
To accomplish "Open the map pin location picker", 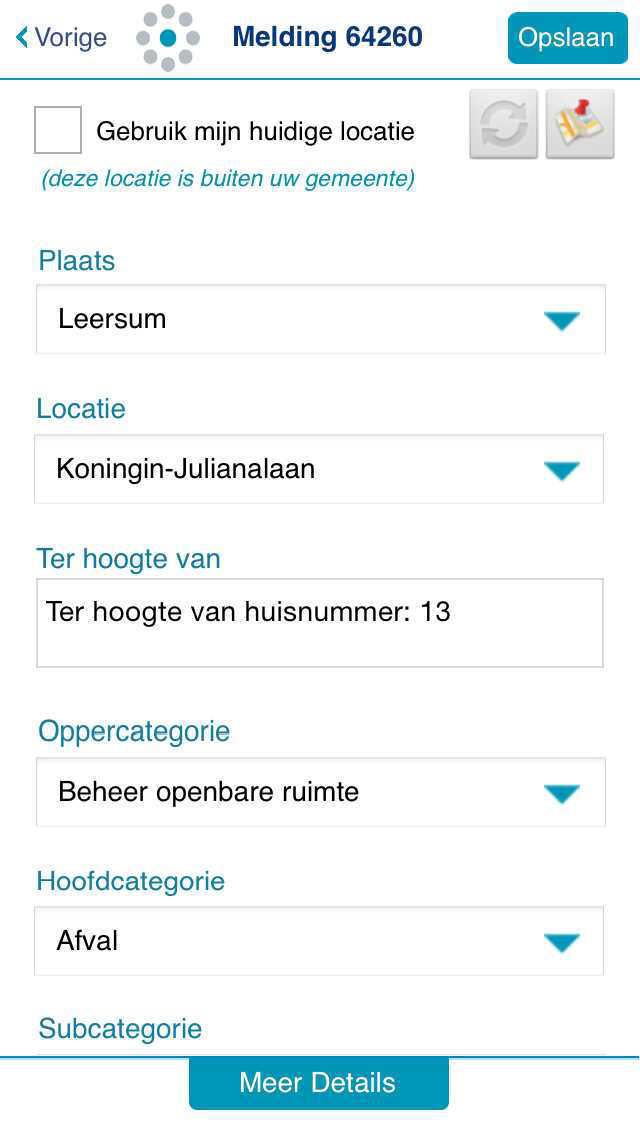I will [580, 124].
